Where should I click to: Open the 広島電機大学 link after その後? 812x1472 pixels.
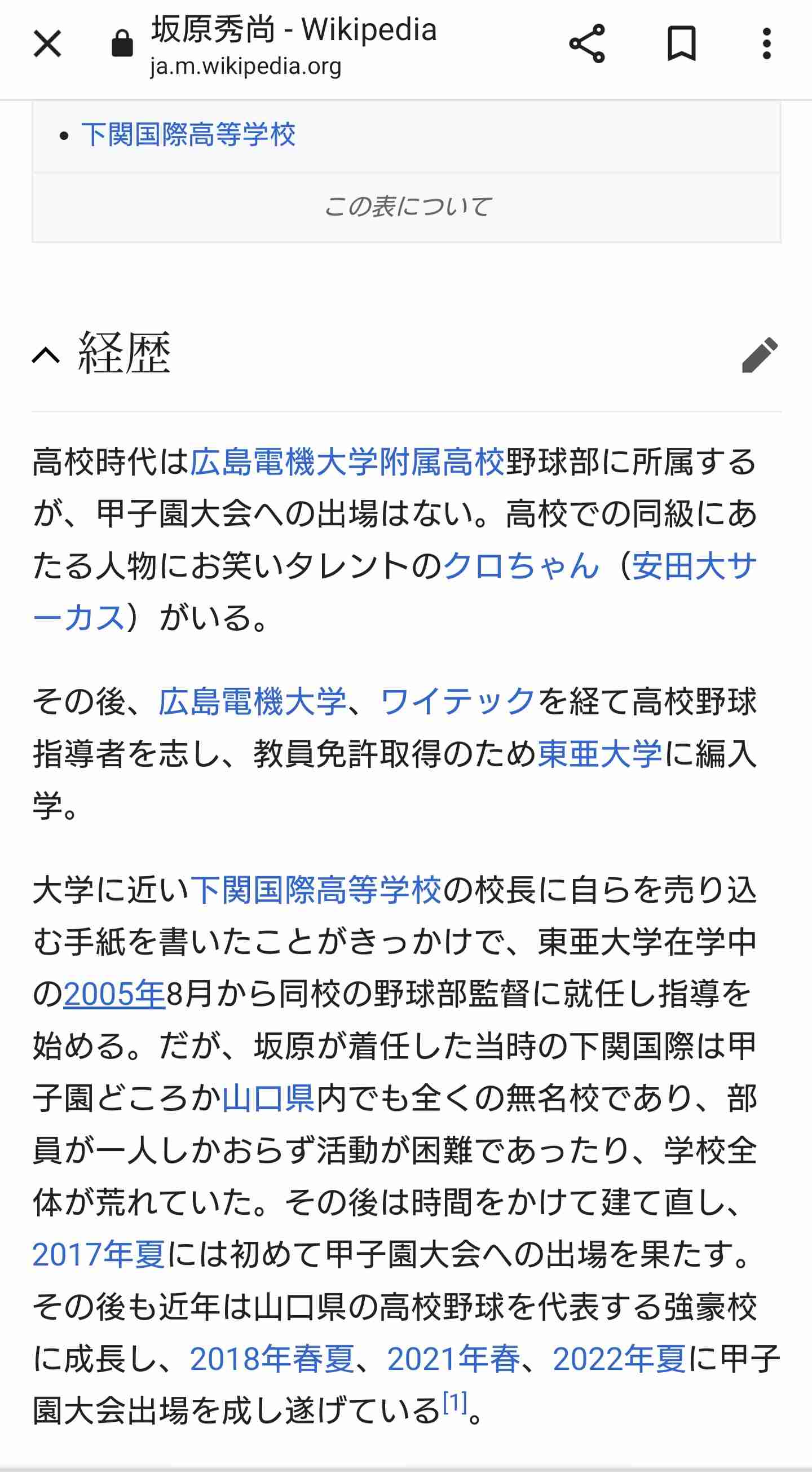[253, 702]
